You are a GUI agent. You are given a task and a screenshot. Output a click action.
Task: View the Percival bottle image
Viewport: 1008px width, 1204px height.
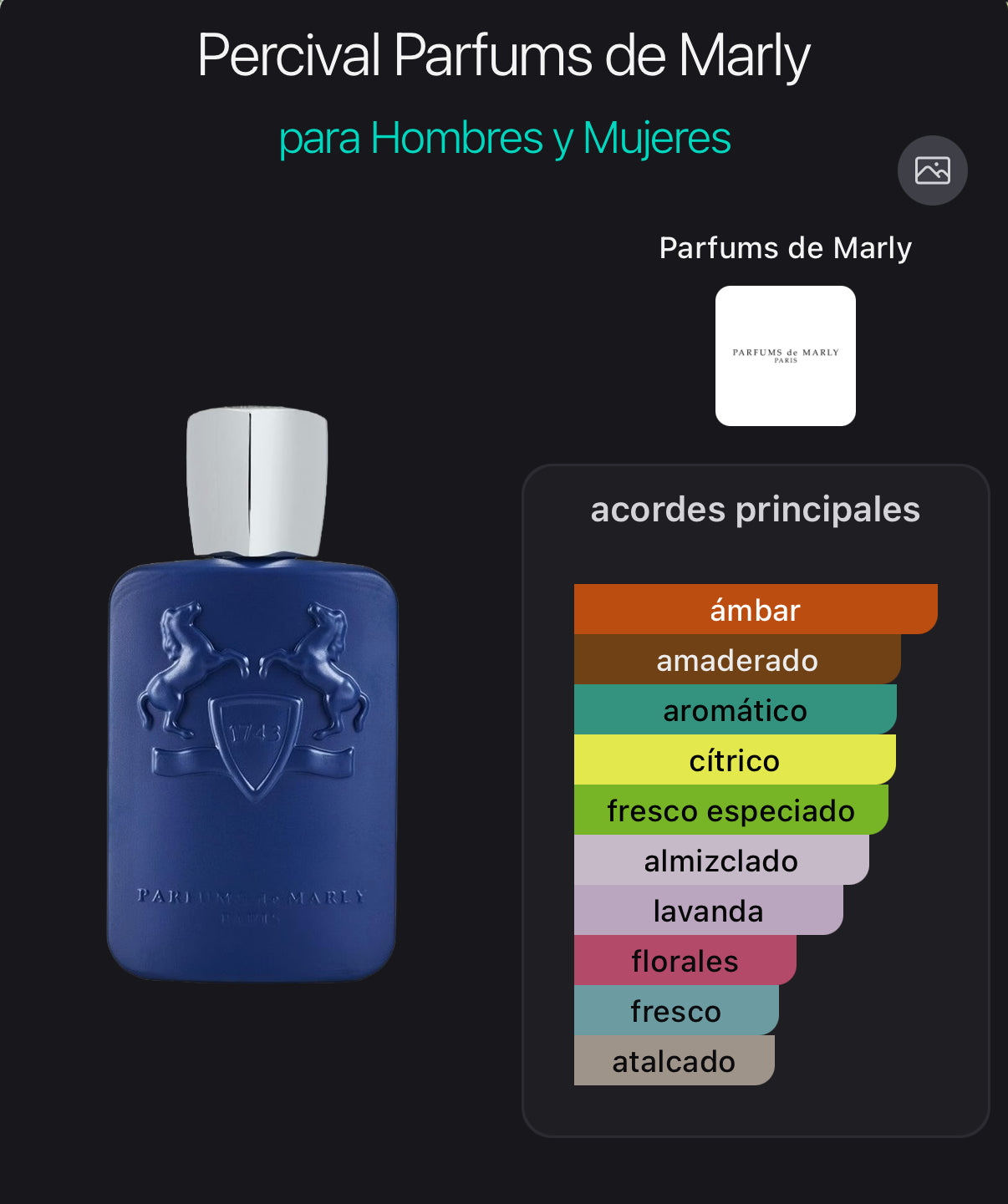click(x=252, y=693)
